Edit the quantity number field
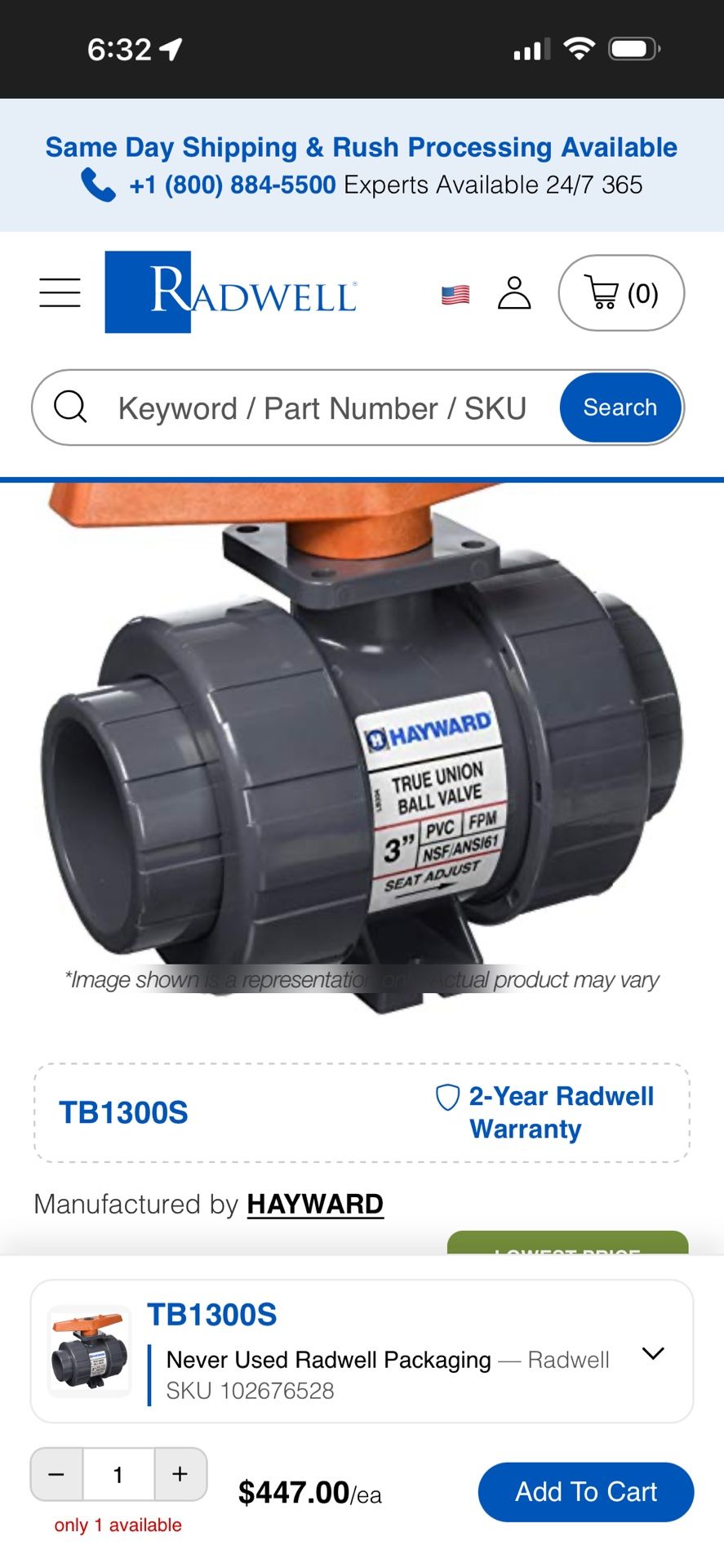The height and width of the screenshot is (1568, 724). pyautogui.click(x=118, y=1474)
